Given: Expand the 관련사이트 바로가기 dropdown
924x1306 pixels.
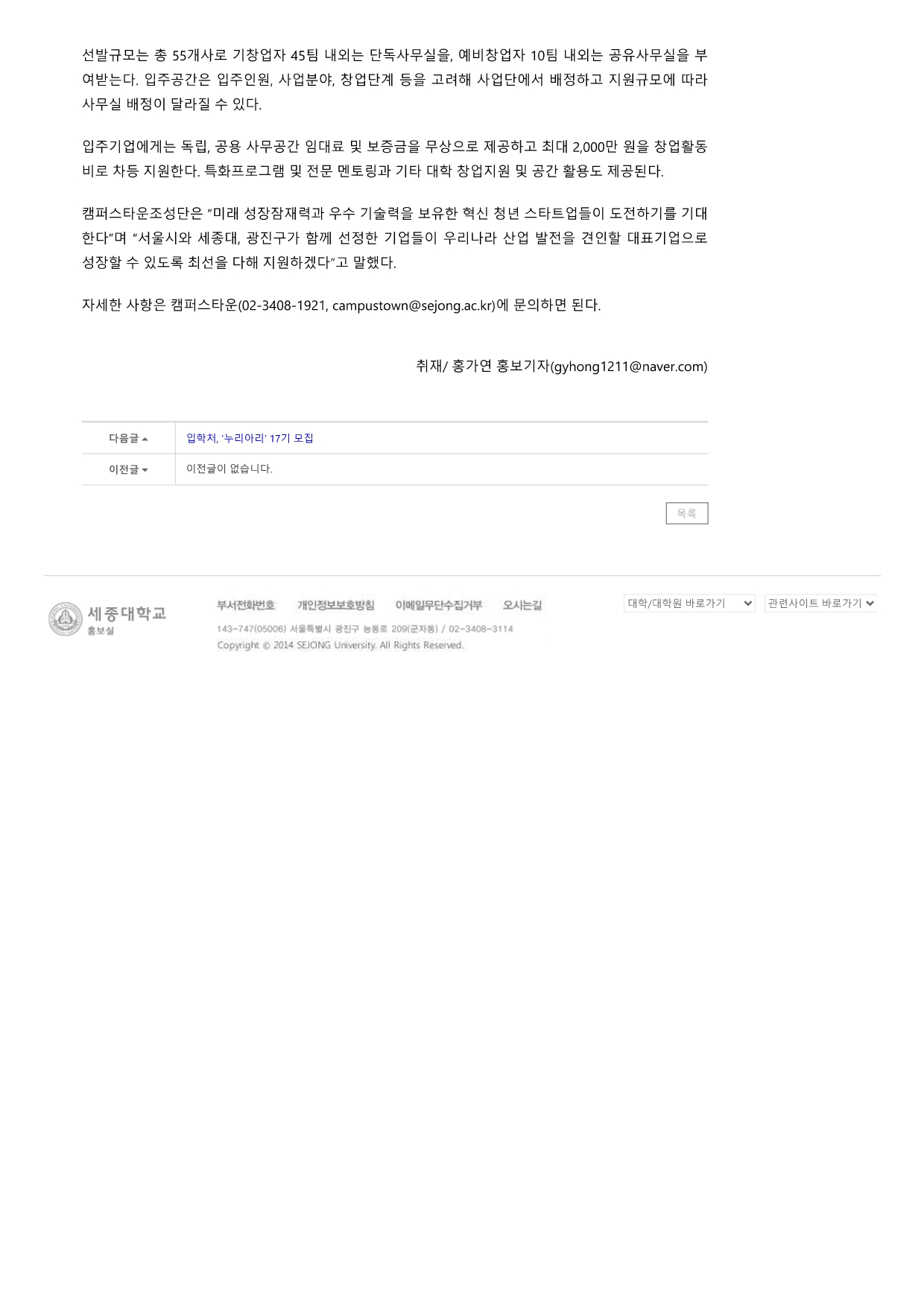Looking at the screenshot, I should (820, 603).
